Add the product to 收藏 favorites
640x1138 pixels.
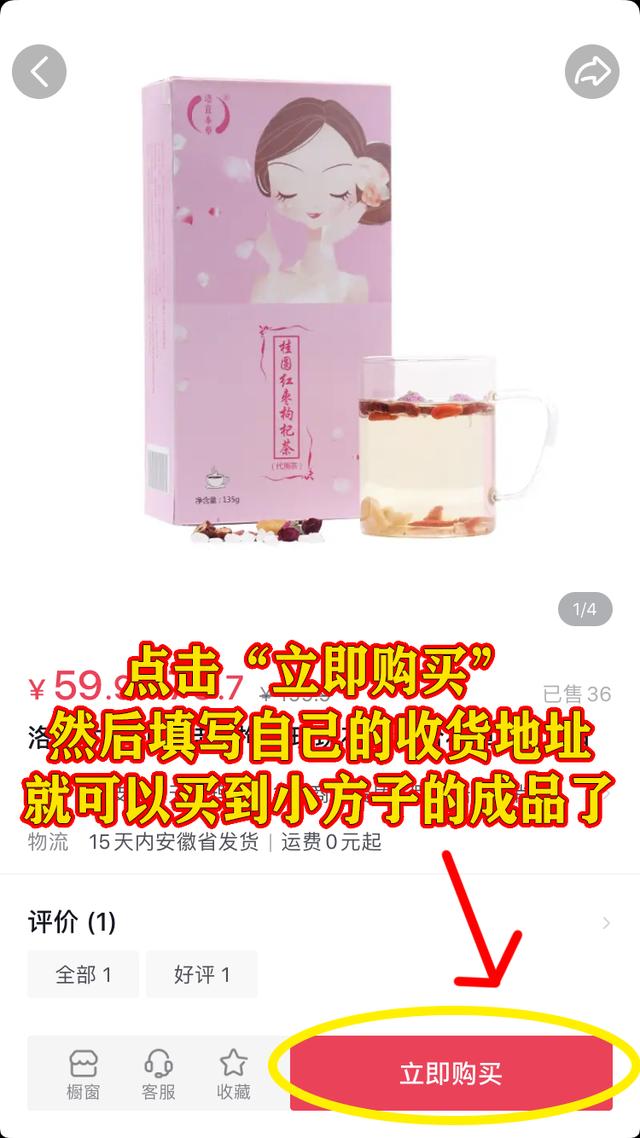[x=233, y=1075]
